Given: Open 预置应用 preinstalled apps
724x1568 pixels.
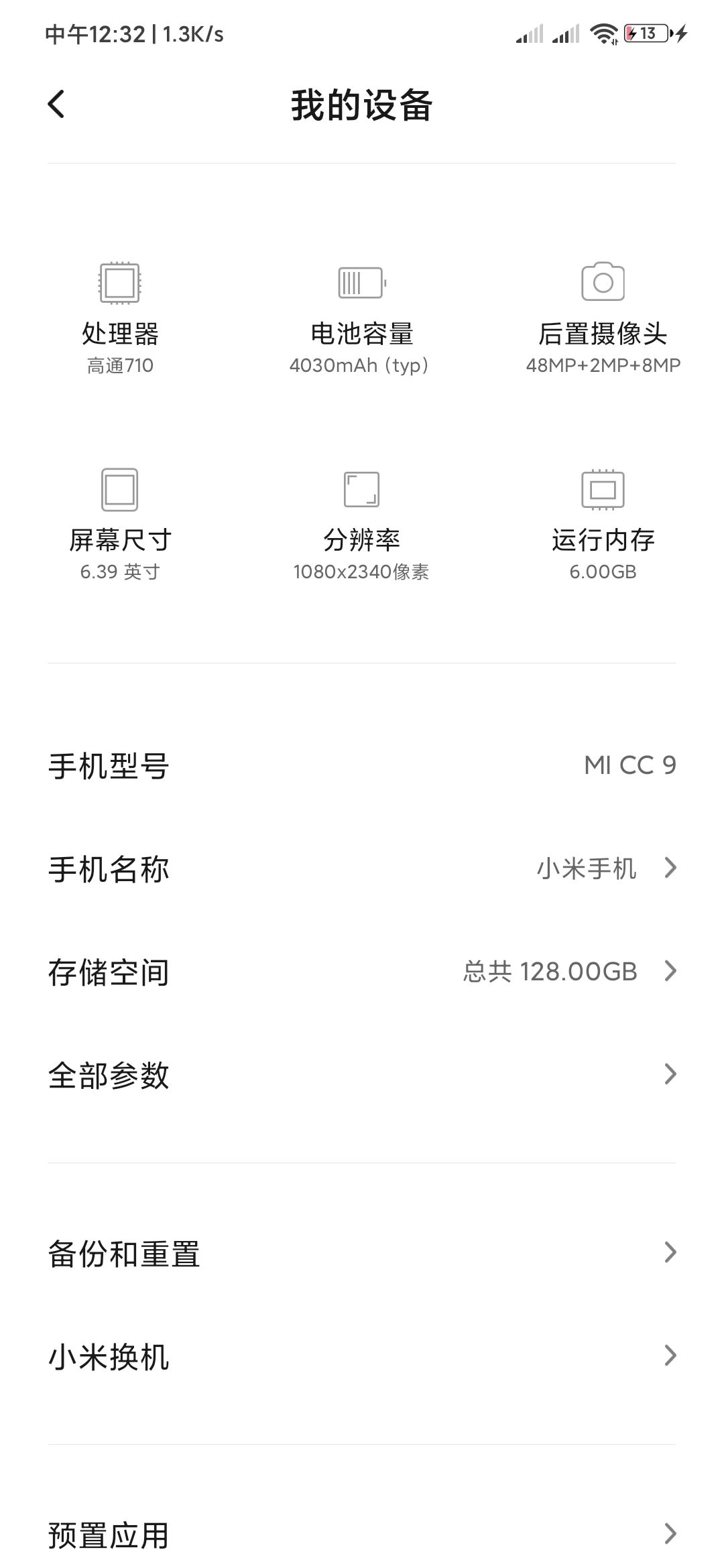Looking at the screenshot, I should tap(362, 1534).
